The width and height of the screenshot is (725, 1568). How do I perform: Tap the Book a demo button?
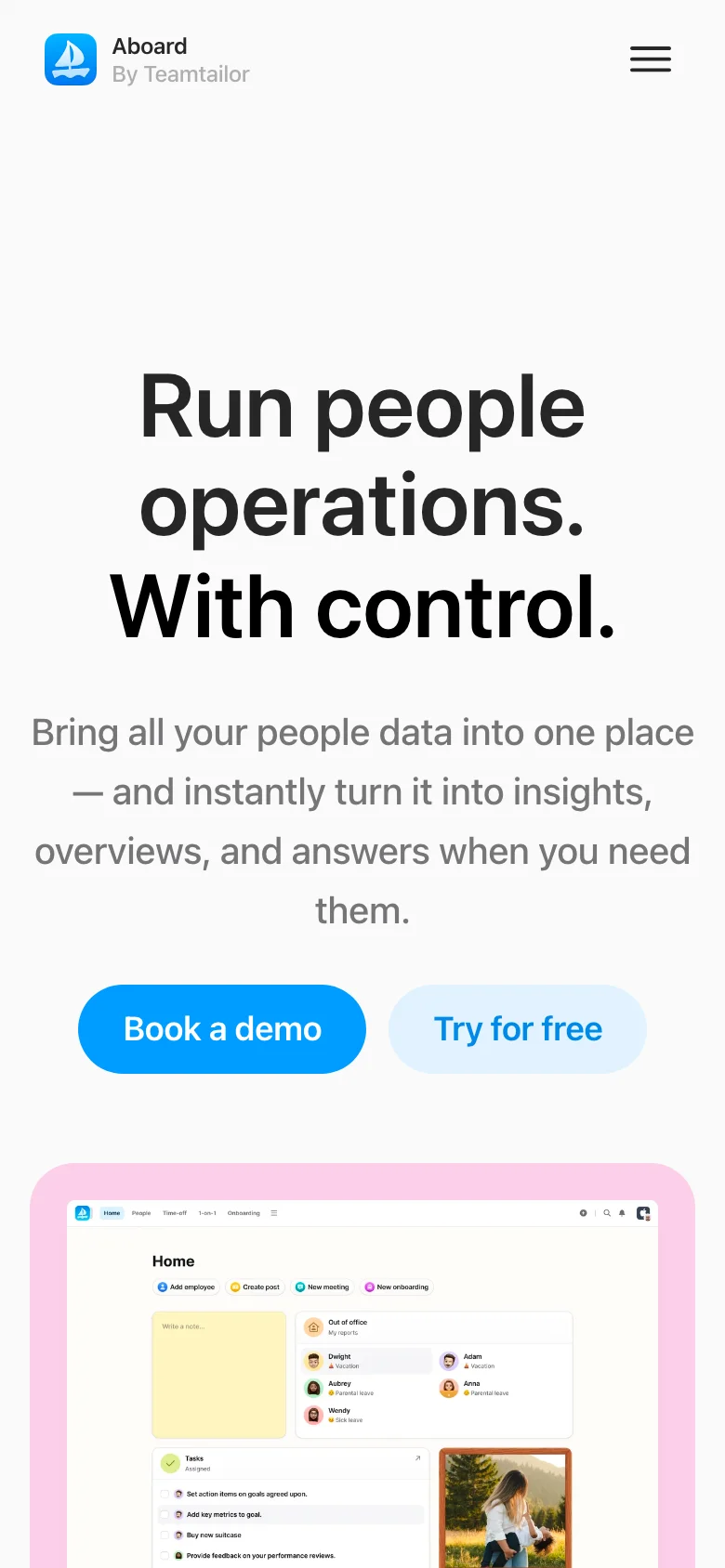click(x=222, y=1029)
